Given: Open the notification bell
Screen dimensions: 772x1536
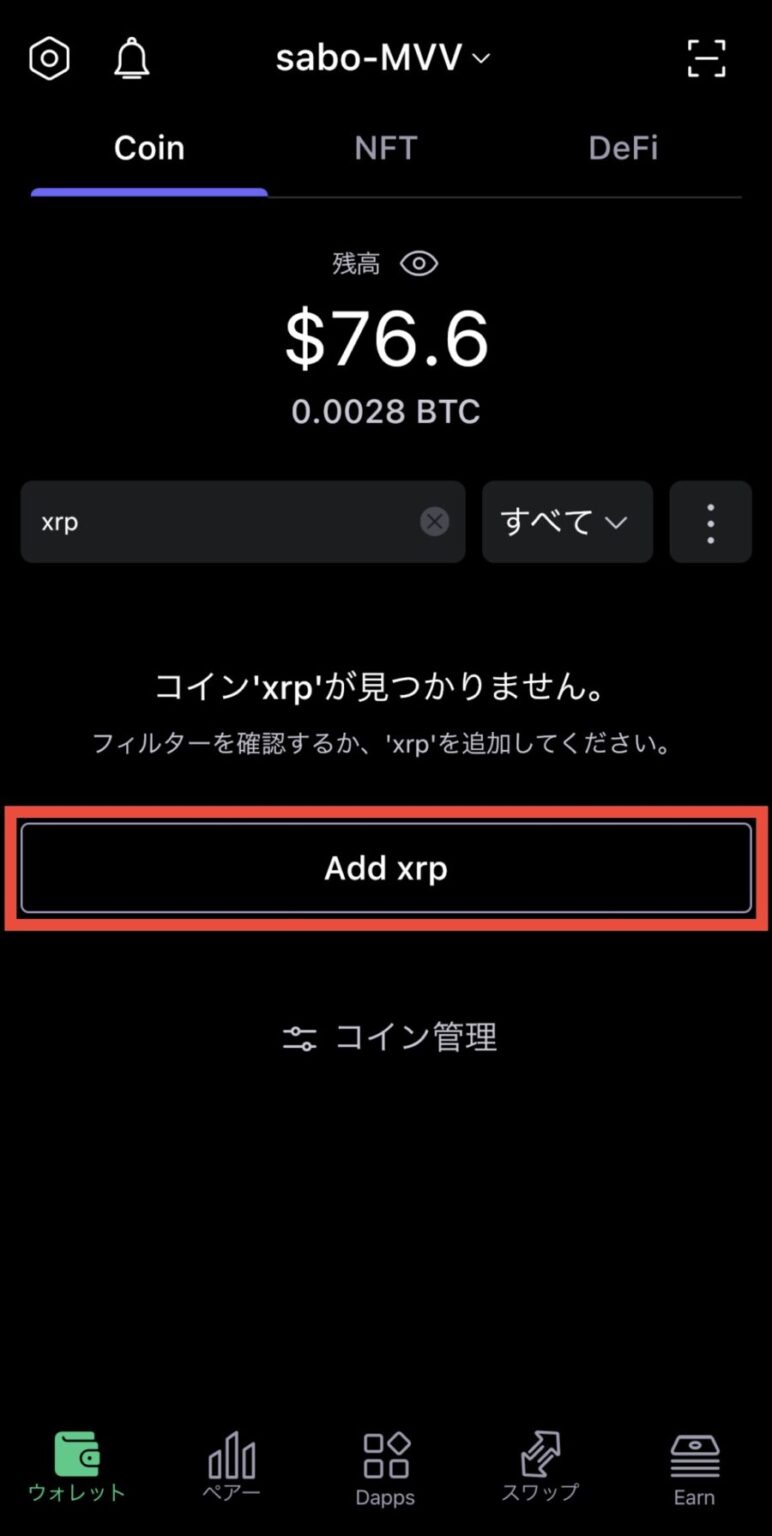Looking at the screenshot, I should point(130,57).
